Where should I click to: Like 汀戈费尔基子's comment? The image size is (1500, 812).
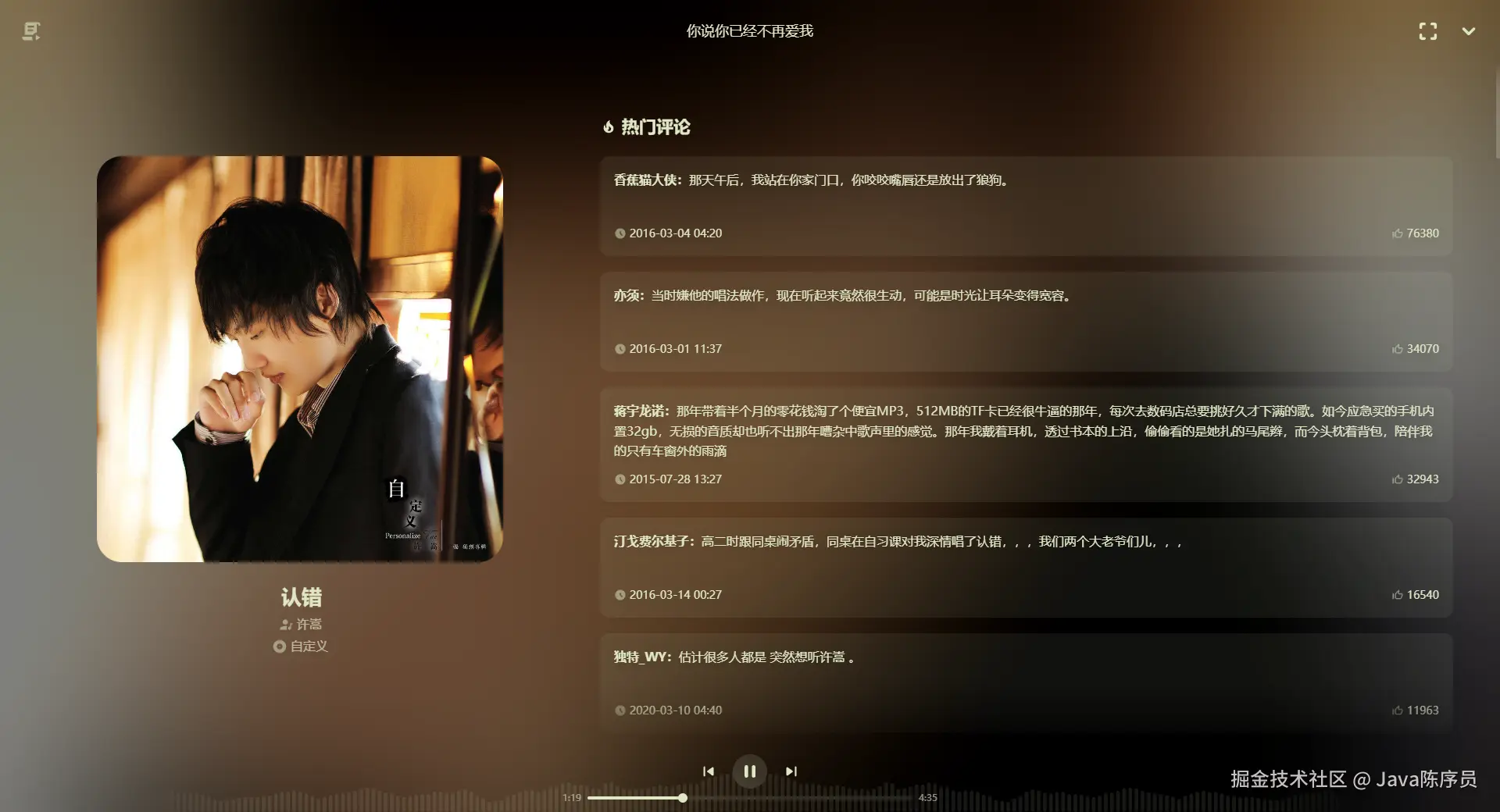[x=1398, y=595]
